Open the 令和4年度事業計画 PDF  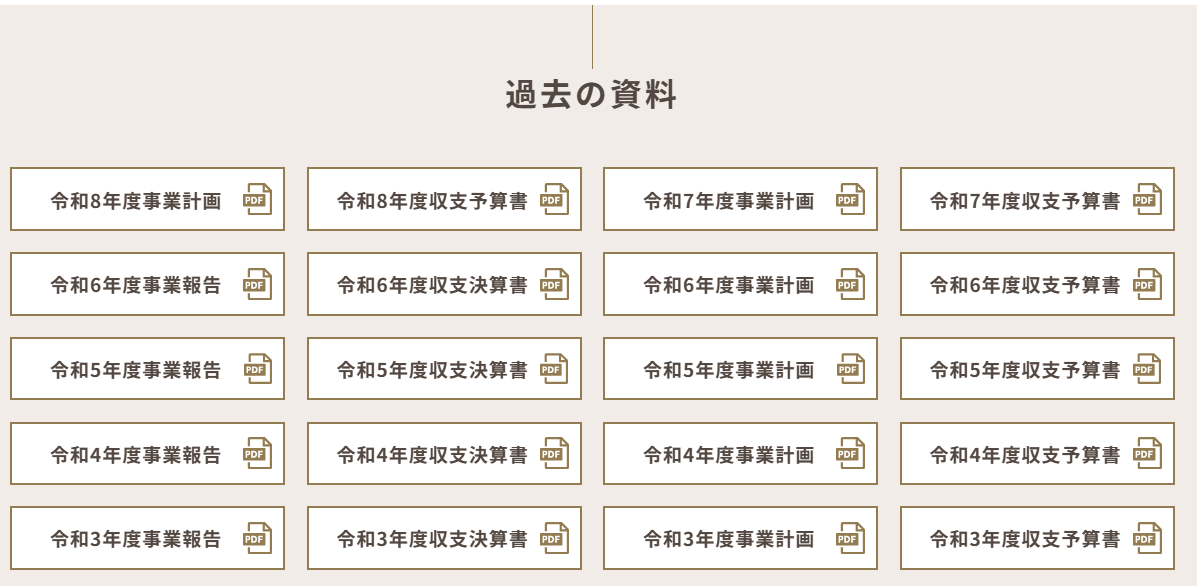click(x=740, y=454)
